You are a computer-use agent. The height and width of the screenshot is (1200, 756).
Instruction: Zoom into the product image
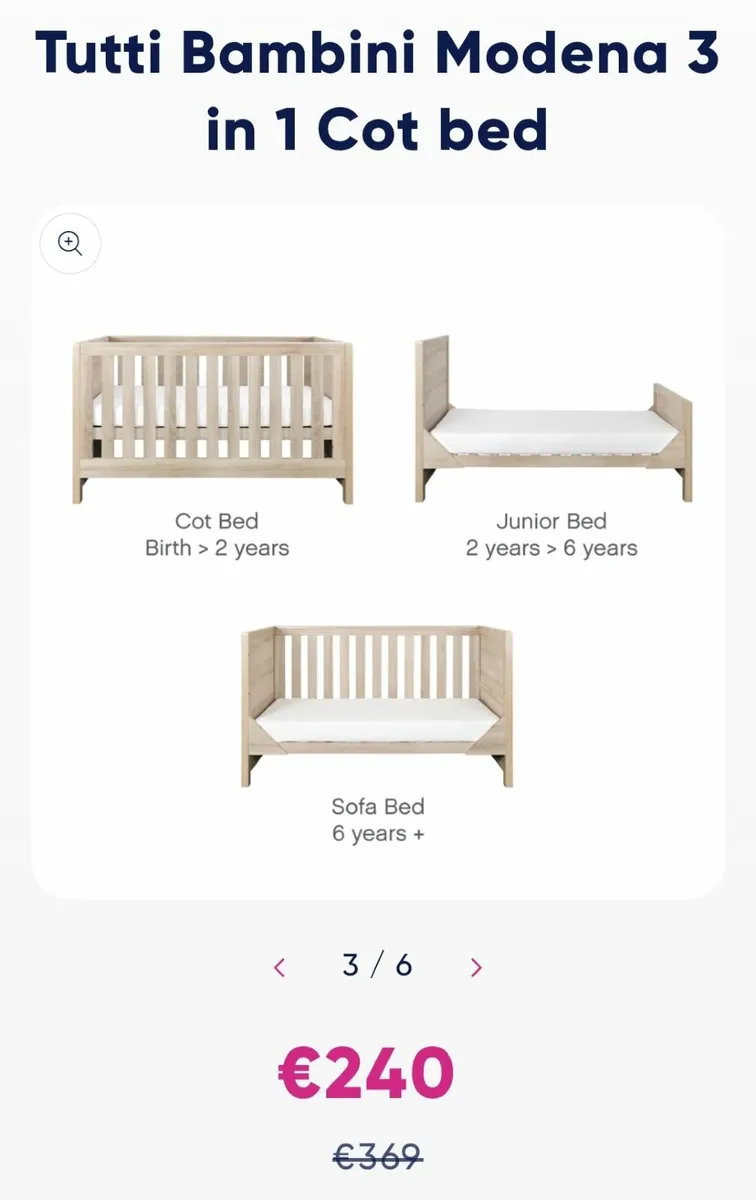70,243
